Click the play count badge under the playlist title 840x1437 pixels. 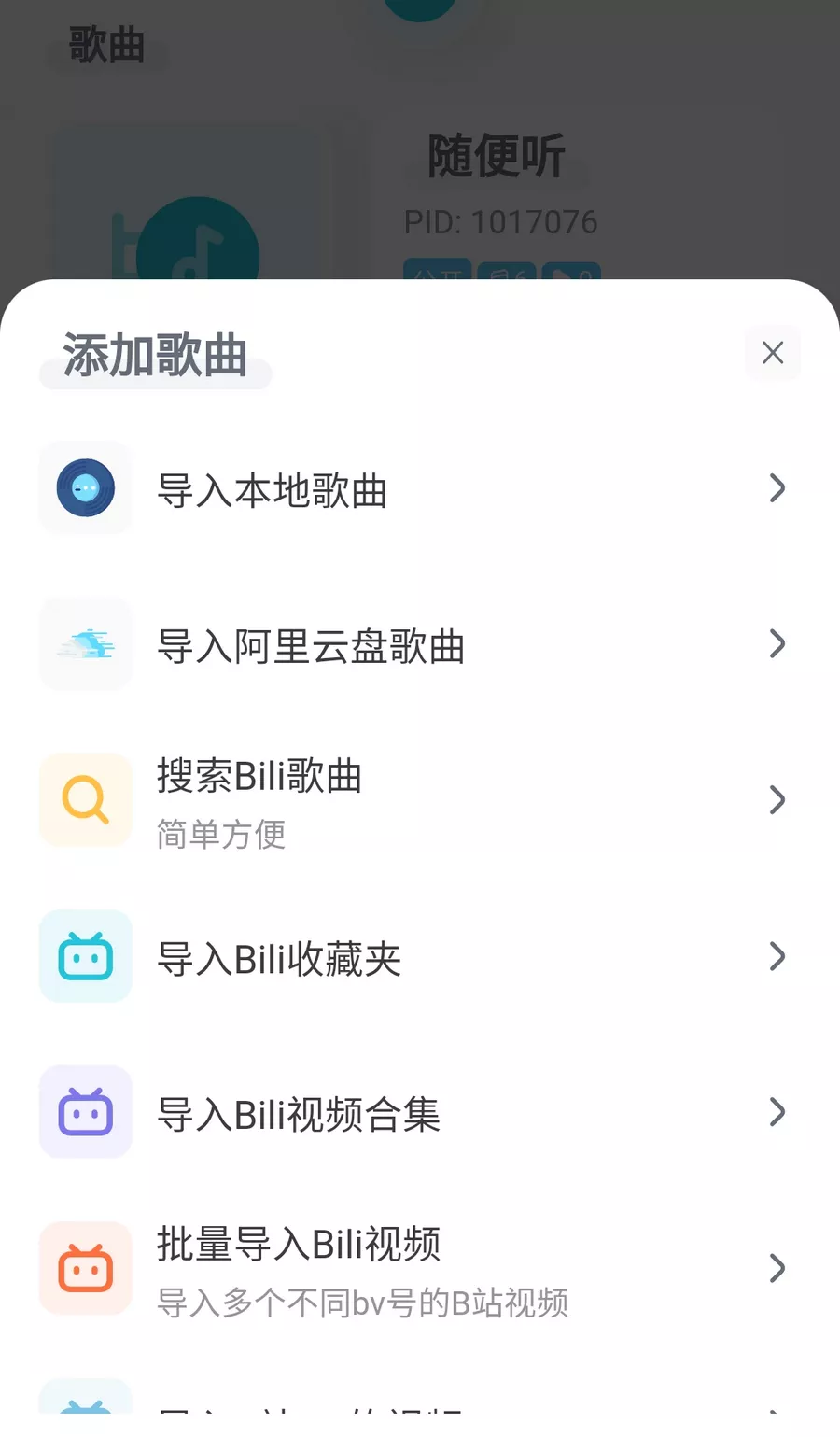coord(572,274)
